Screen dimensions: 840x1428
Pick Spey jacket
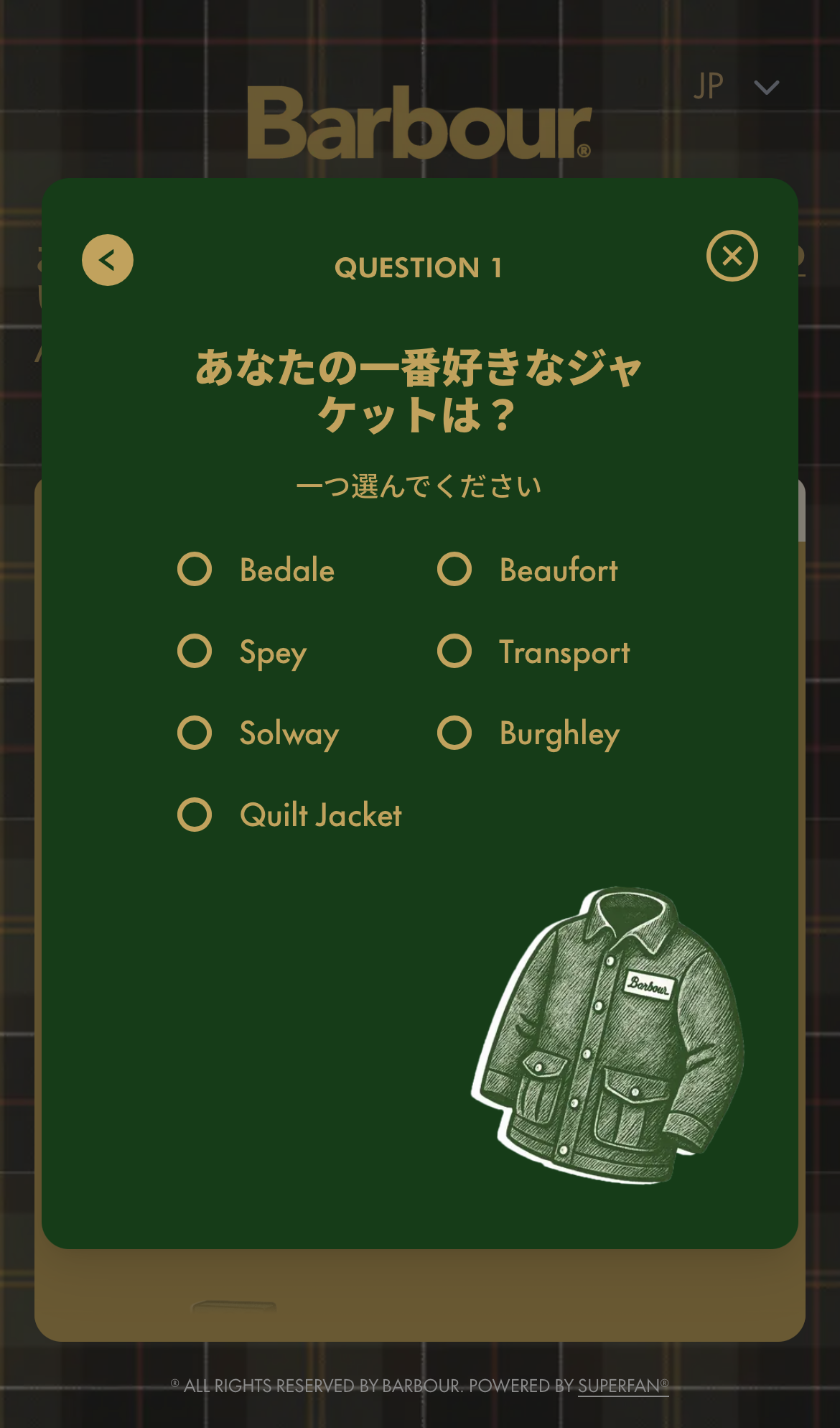(x=195, y=652)
